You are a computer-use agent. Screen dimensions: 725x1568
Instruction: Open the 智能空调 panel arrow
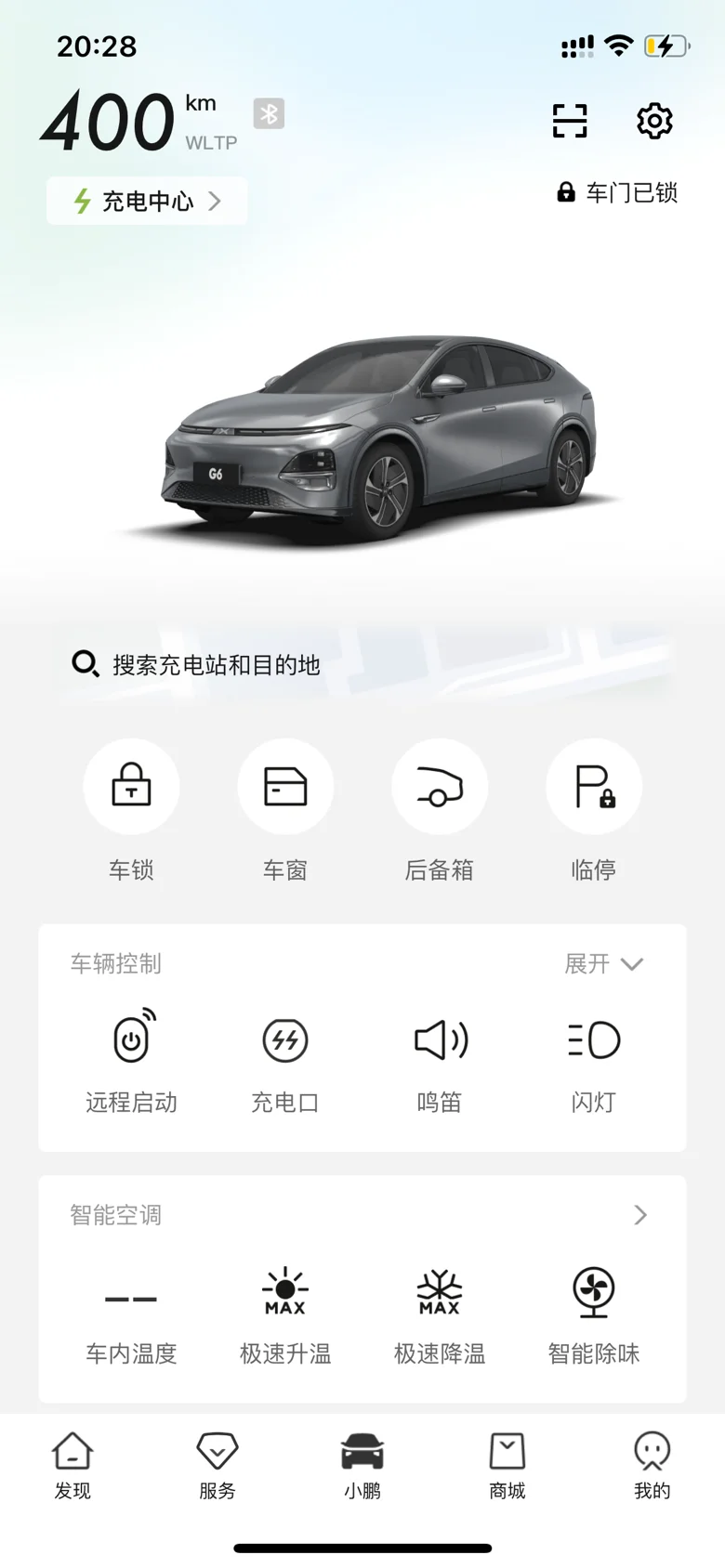(640, 1215)
